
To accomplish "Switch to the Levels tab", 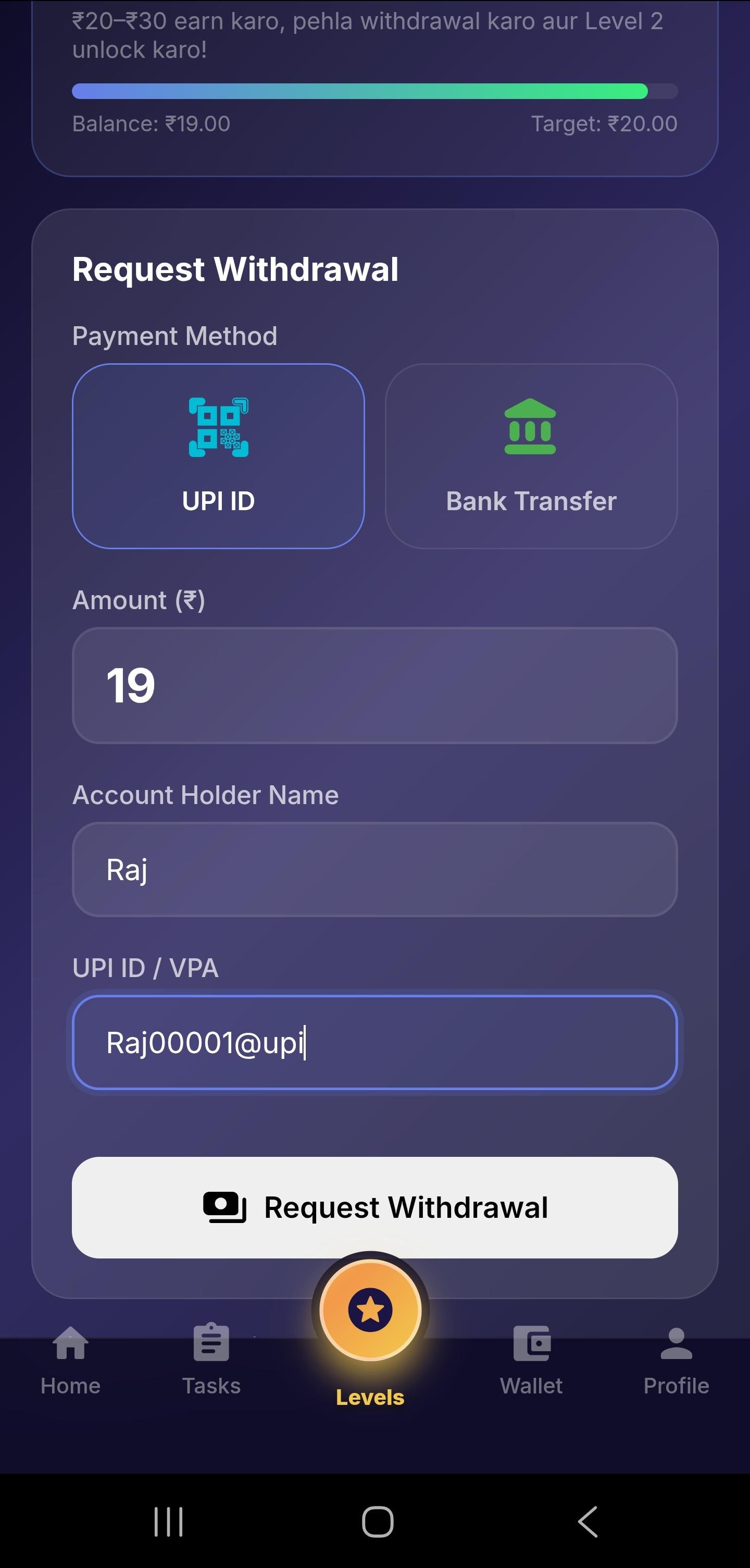I will click(x=370, y=1333).
